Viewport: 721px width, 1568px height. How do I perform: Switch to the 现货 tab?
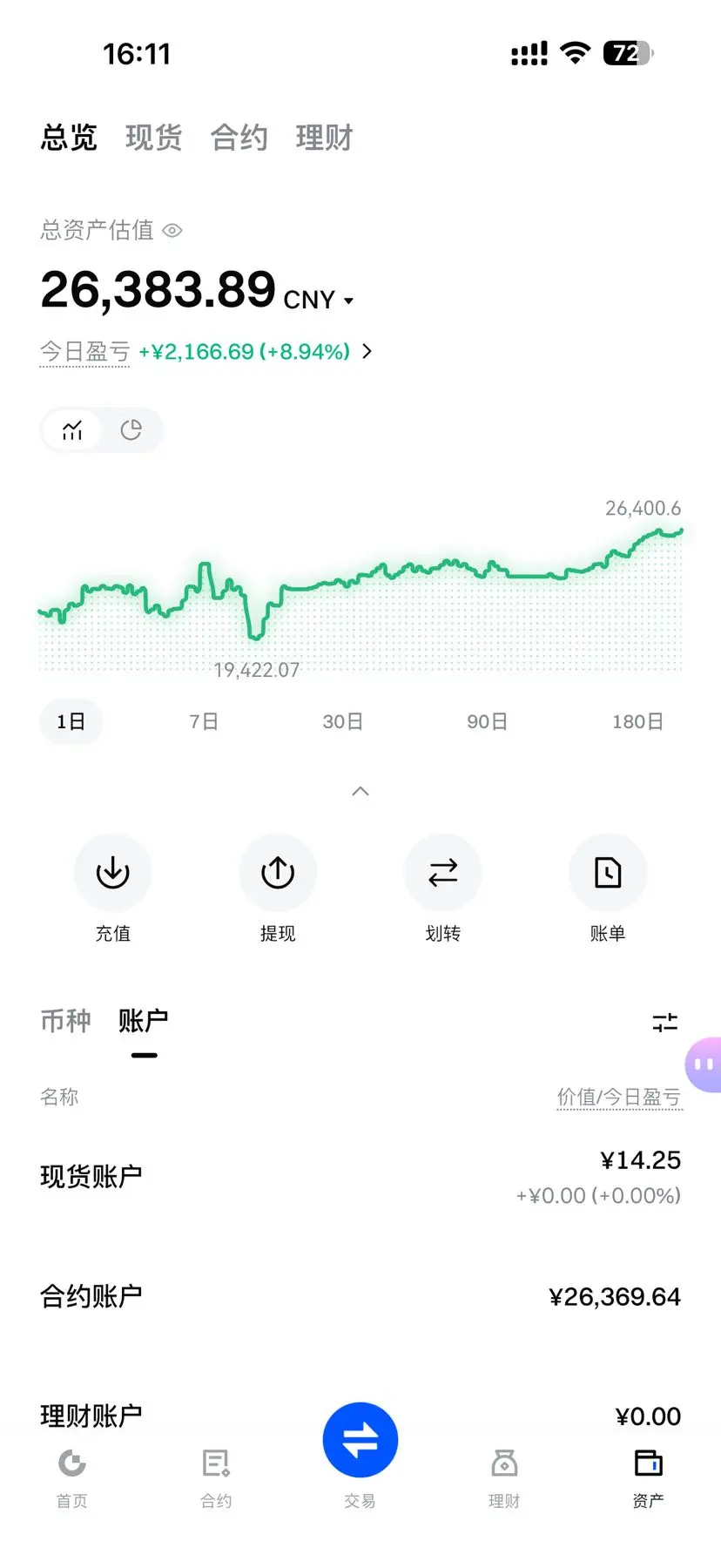(x=153, y=138)
